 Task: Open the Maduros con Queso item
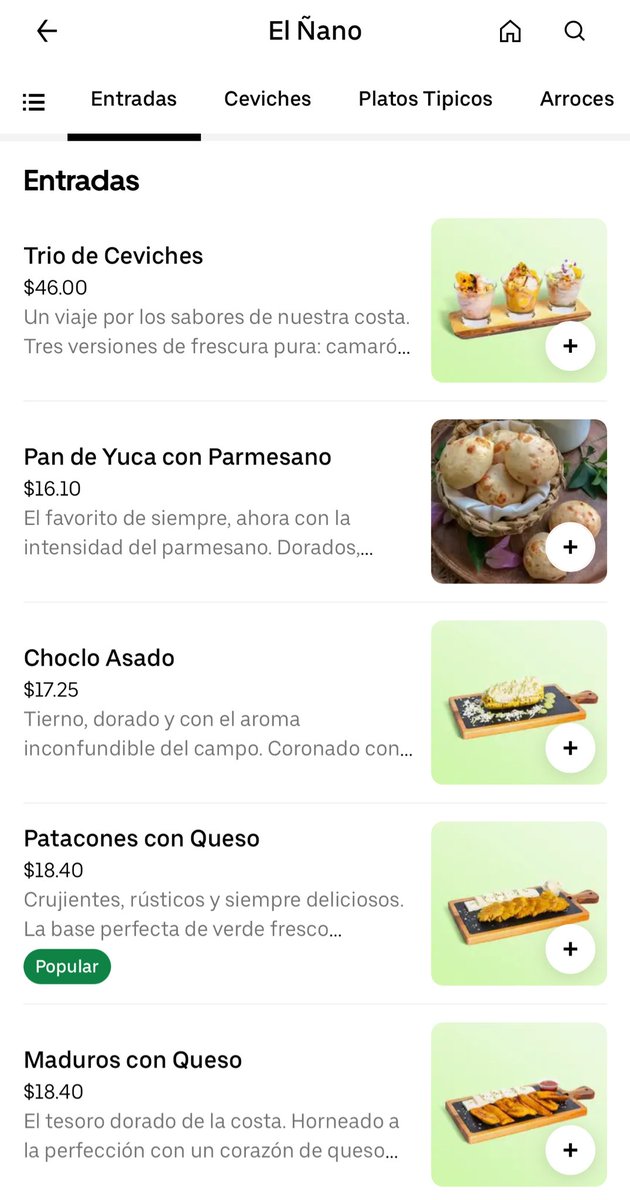click(x=133, y=1060)
